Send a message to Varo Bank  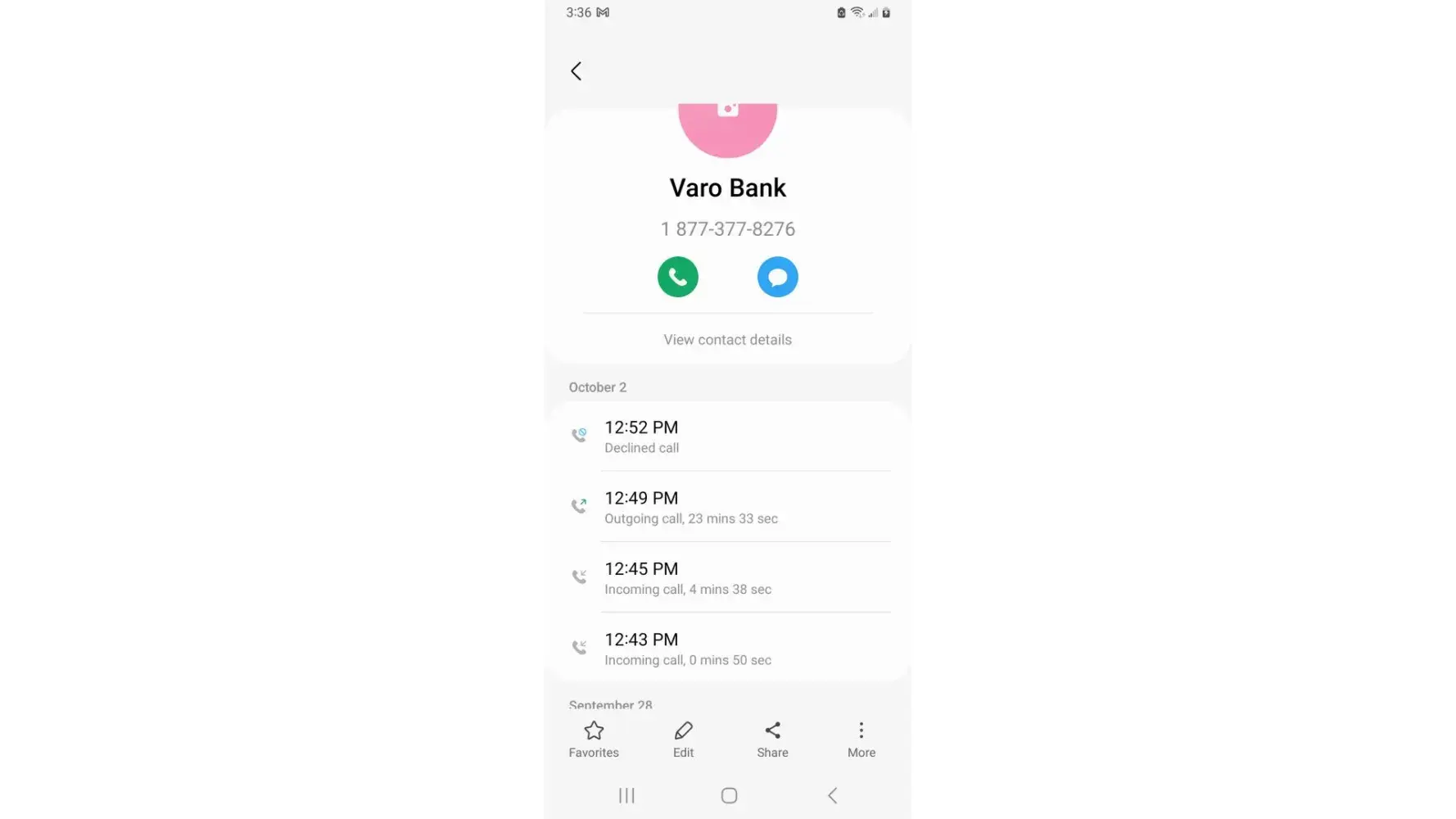click(x=777, y=277)
